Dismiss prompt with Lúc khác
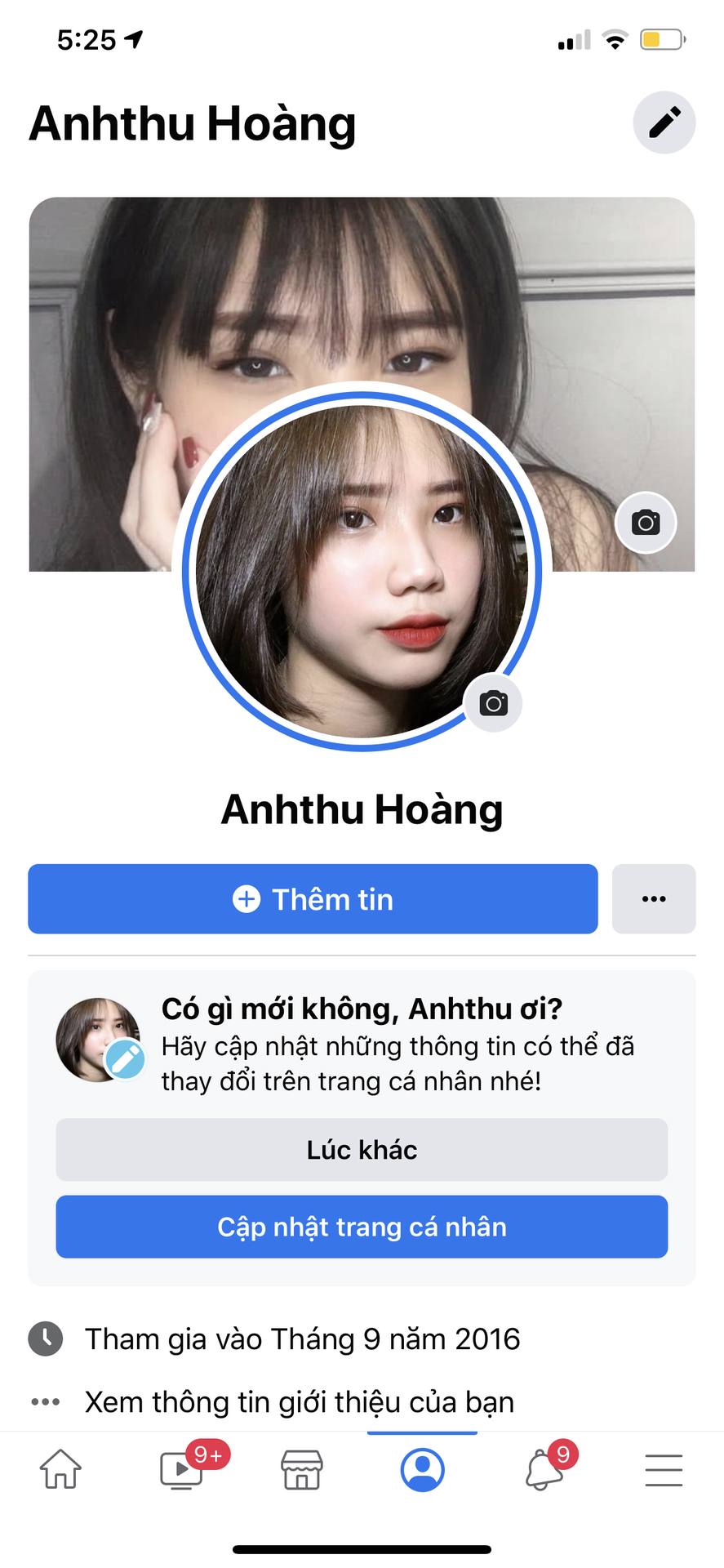 [x=362, y=1150]
